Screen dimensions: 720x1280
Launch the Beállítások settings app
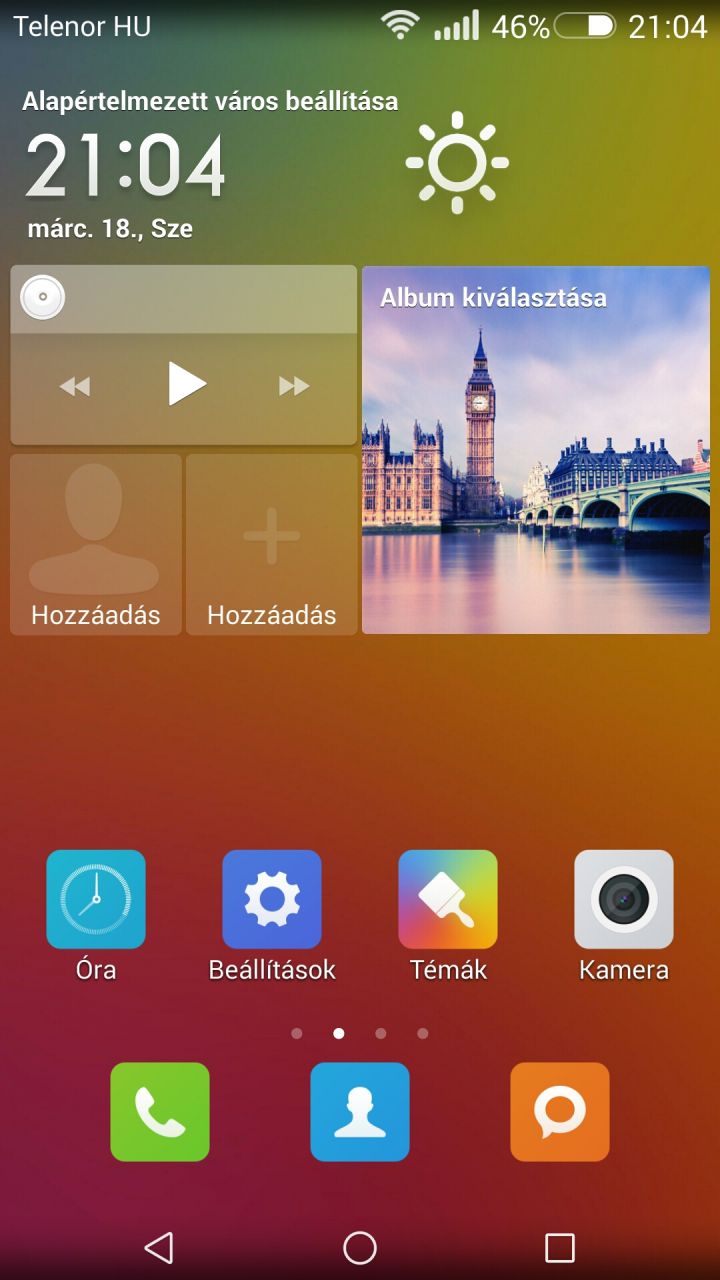[x=272, y=899]
